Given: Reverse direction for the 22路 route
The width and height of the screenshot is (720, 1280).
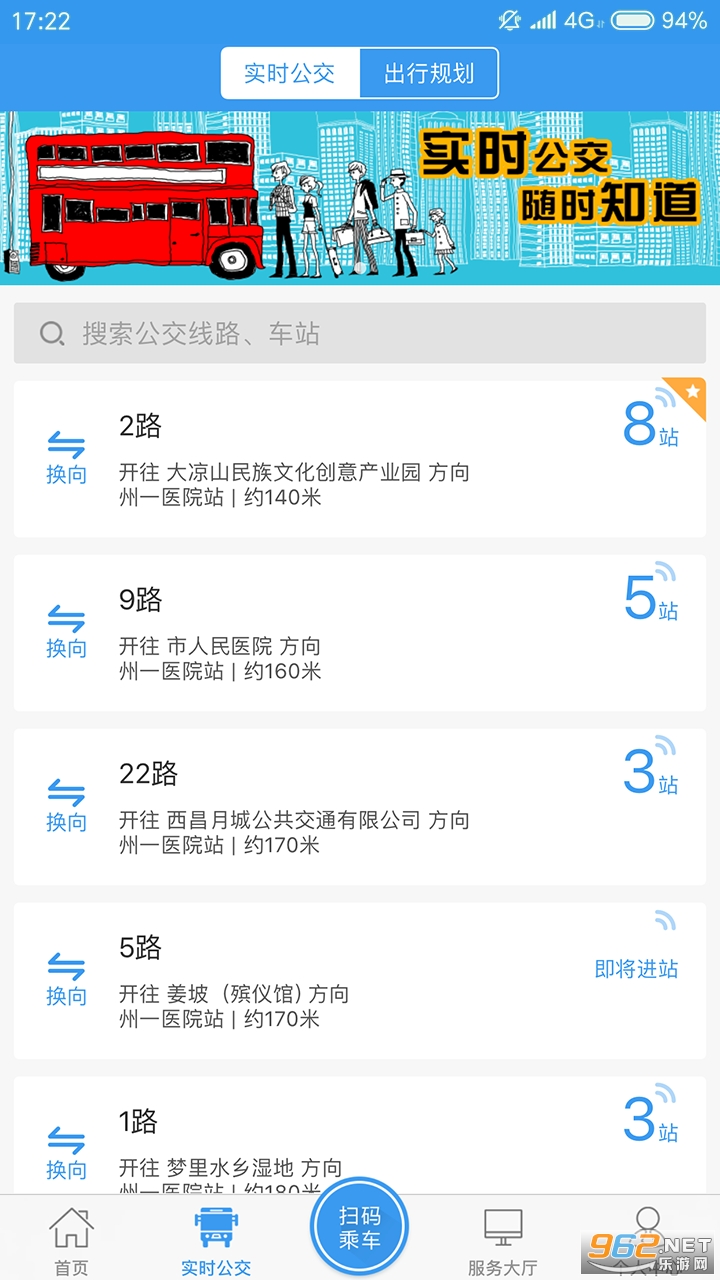Looking at the screenshot, I should [x=66, y=807].
